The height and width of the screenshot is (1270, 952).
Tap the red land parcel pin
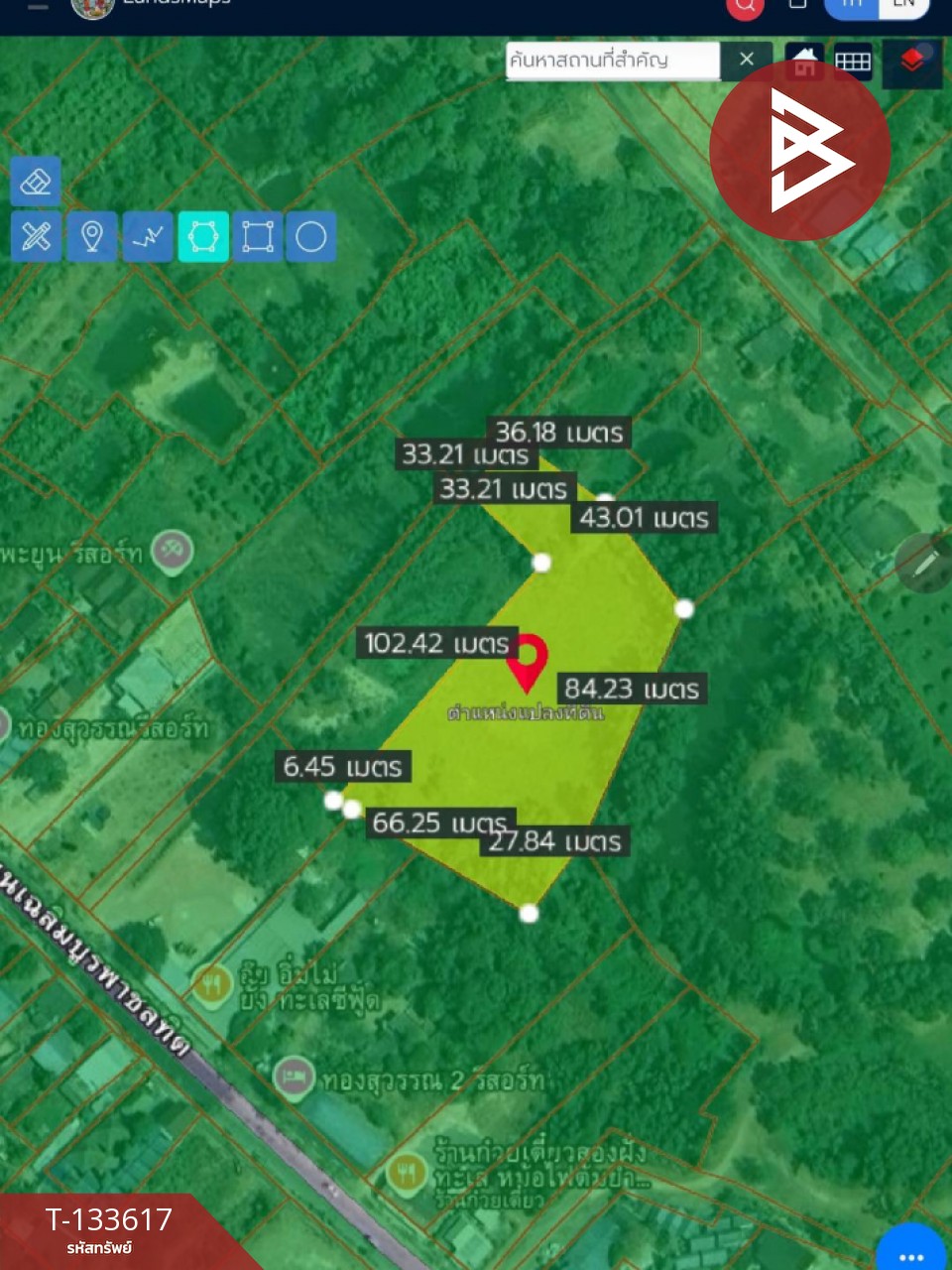point(528,660)
